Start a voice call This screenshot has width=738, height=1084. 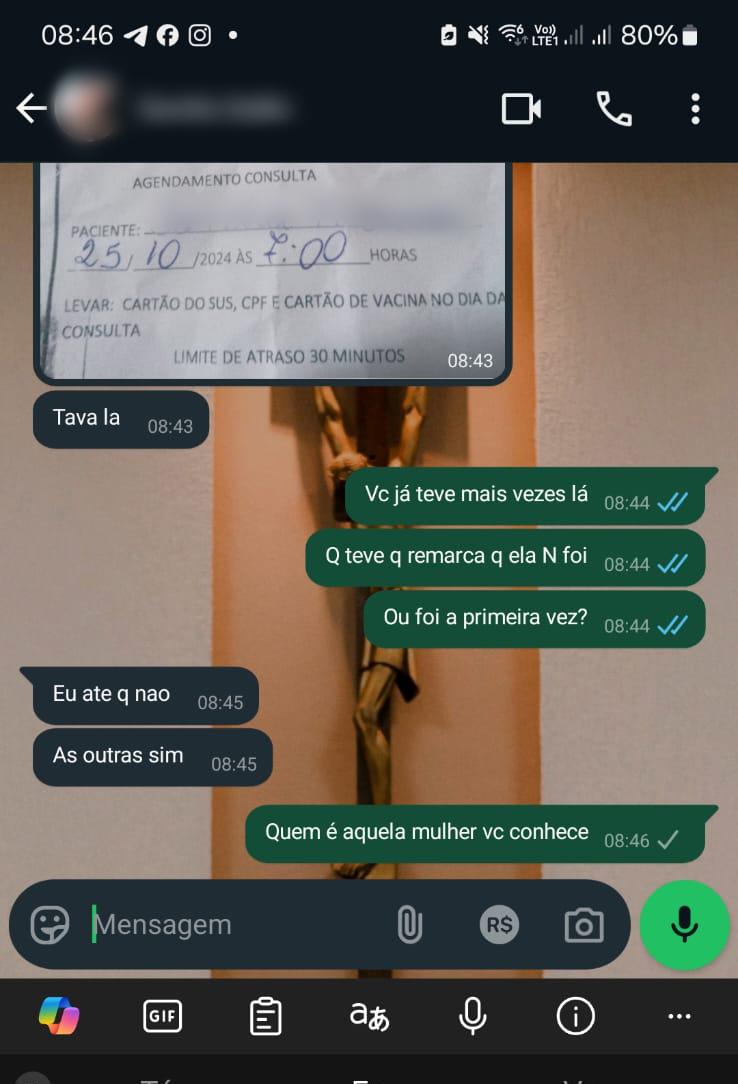[613, 109]
